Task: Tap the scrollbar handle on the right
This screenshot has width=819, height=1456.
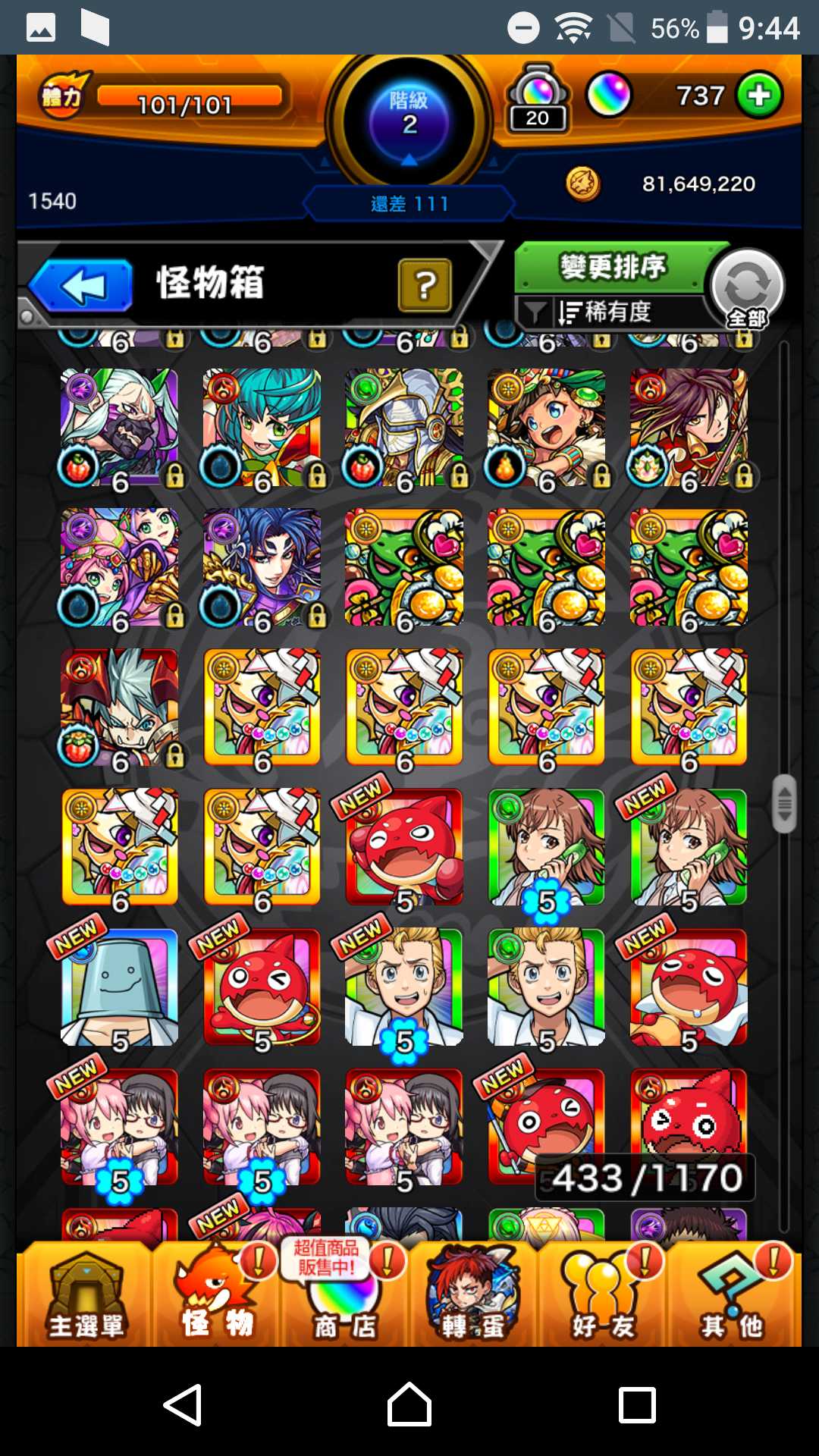Action: [784, 803]
